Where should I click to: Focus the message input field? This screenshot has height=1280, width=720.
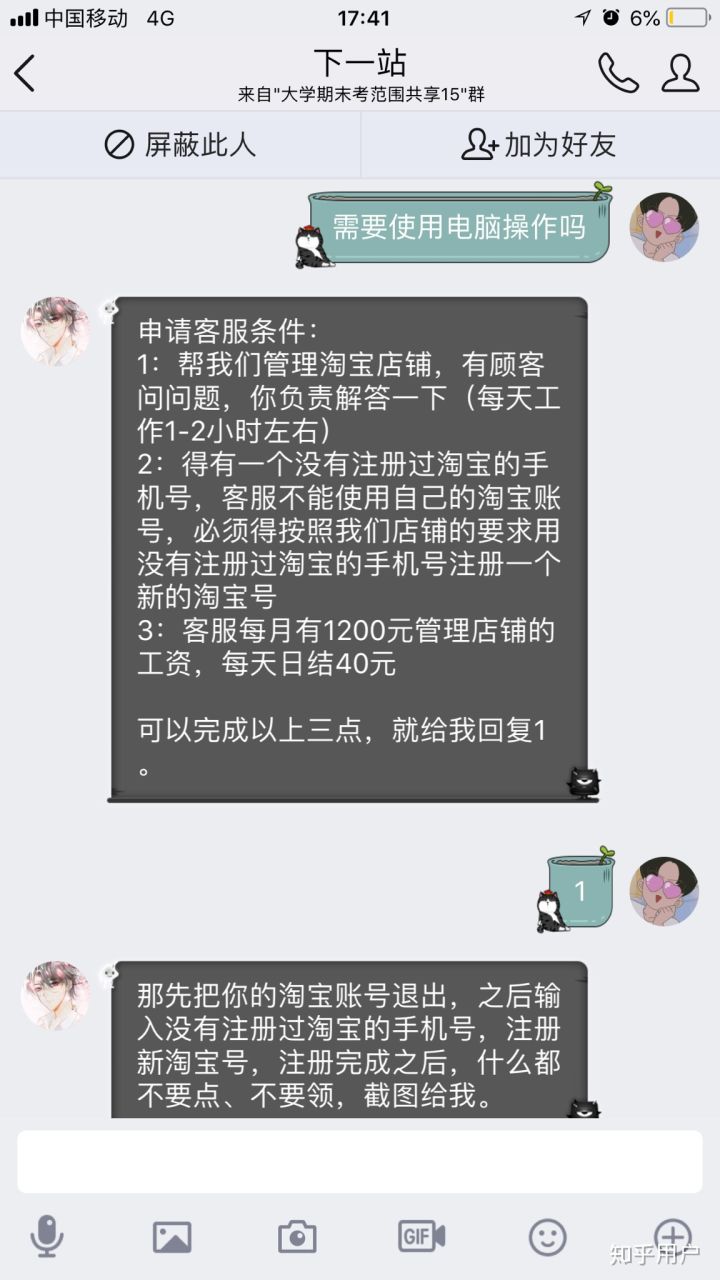point(360,1161)
